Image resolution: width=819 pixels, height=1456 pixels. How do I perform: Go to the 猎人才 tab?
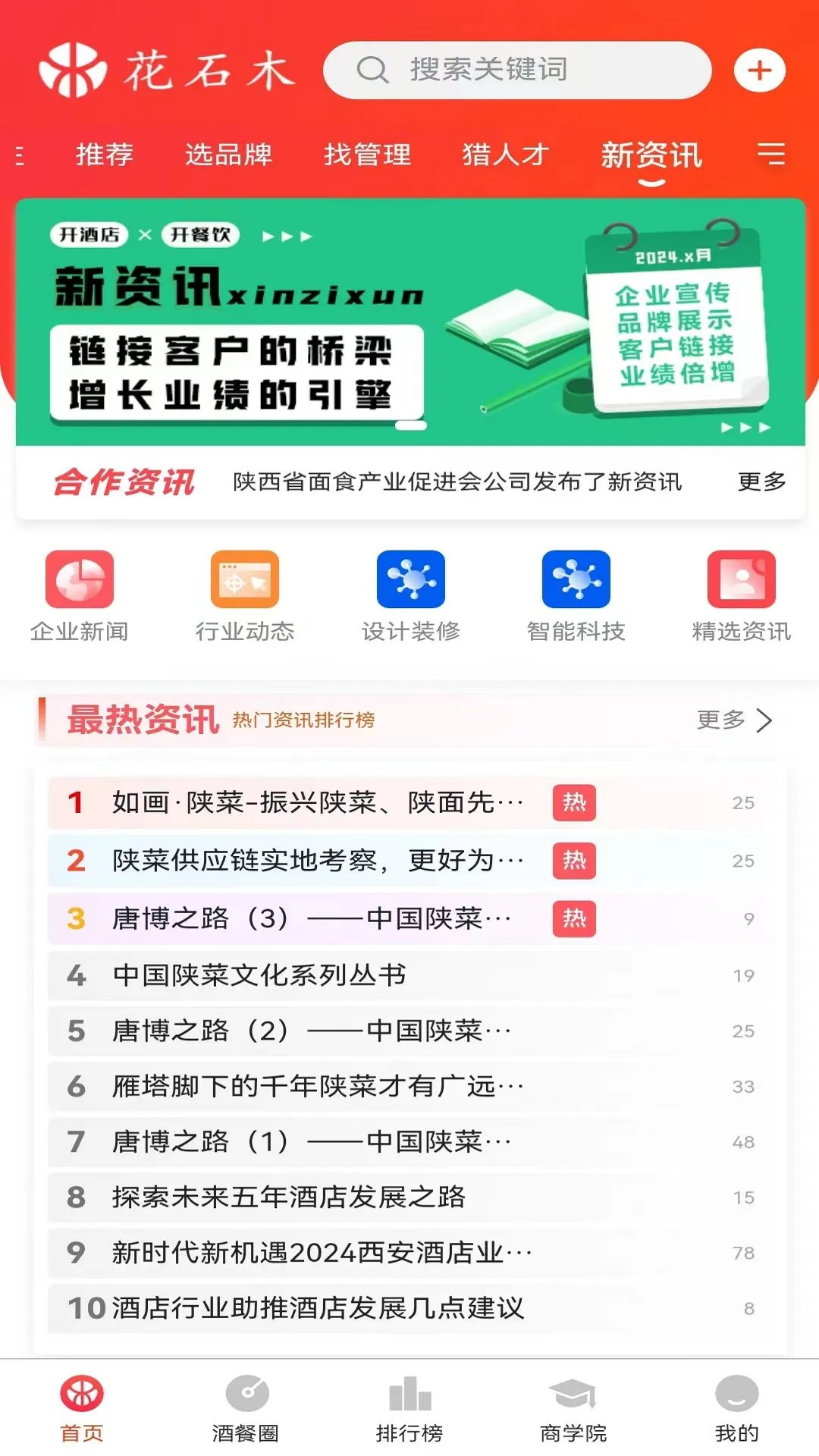[505, 155]
